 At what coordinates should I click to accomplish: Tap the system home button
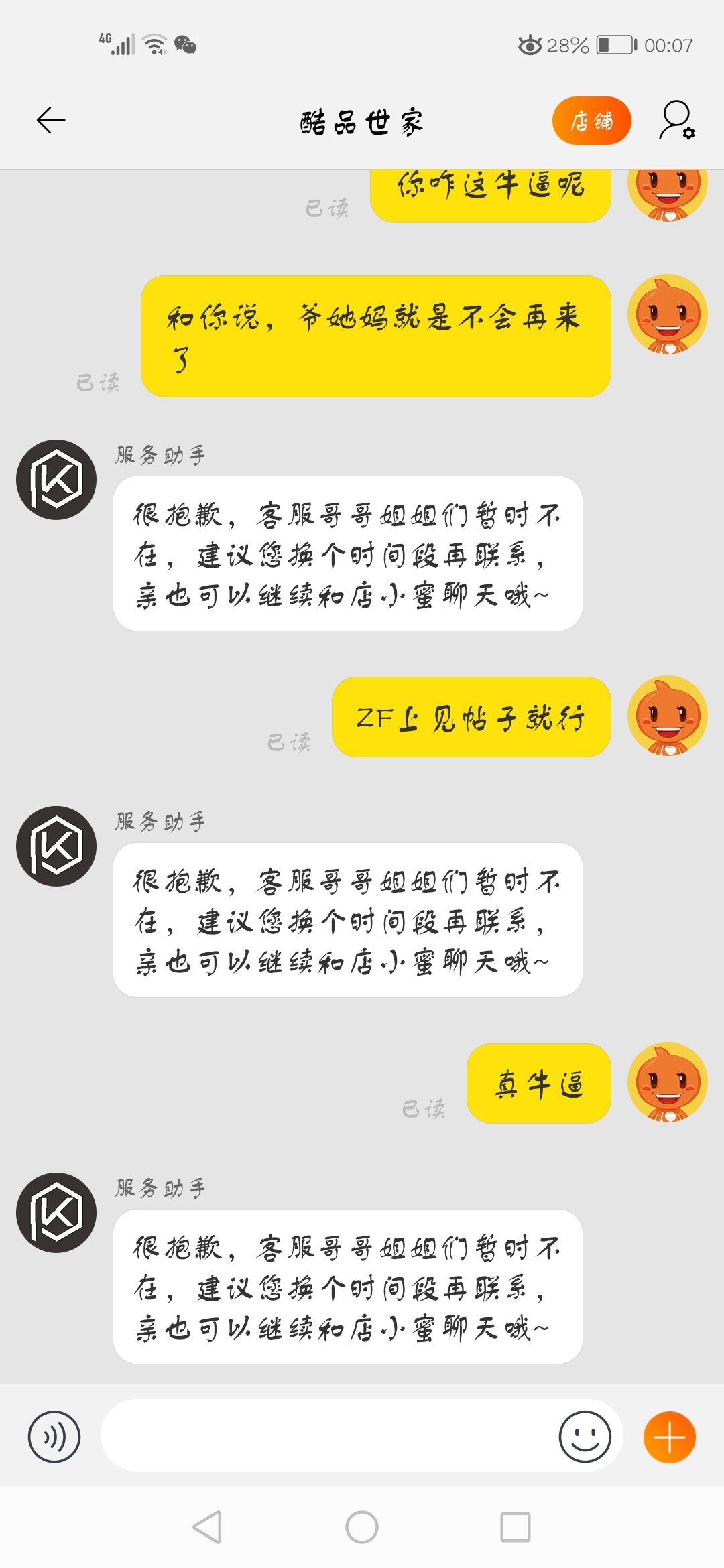point(362,1527)
